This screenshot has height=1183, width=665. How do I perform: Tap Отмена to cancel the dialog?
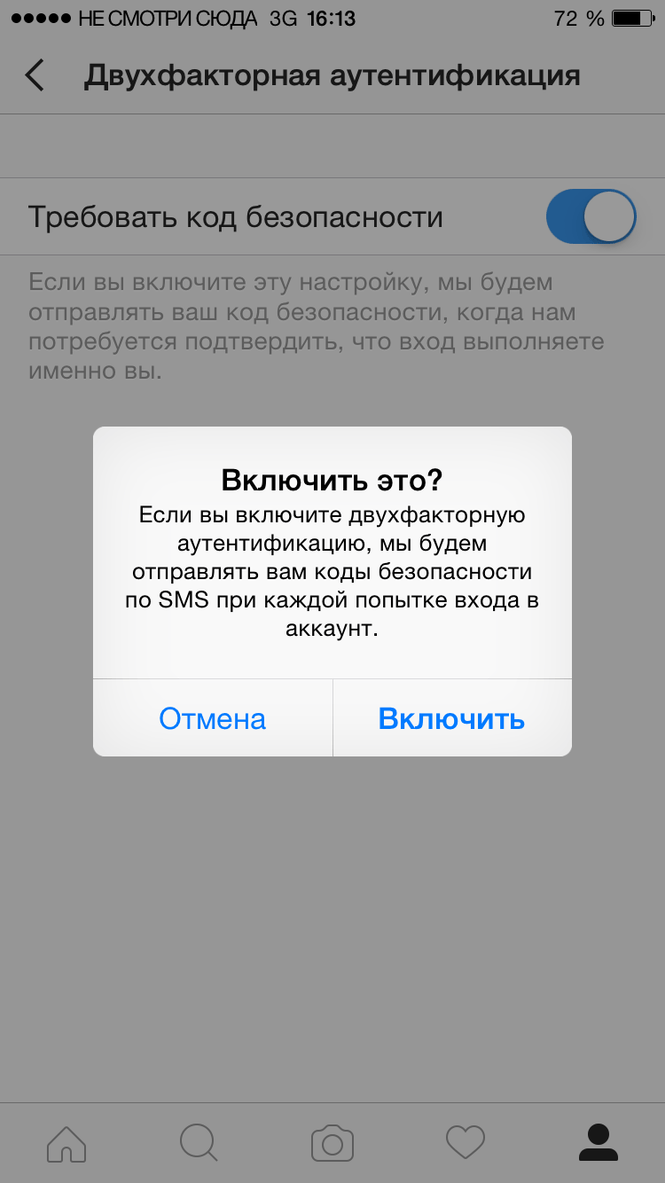coord(212,719)
